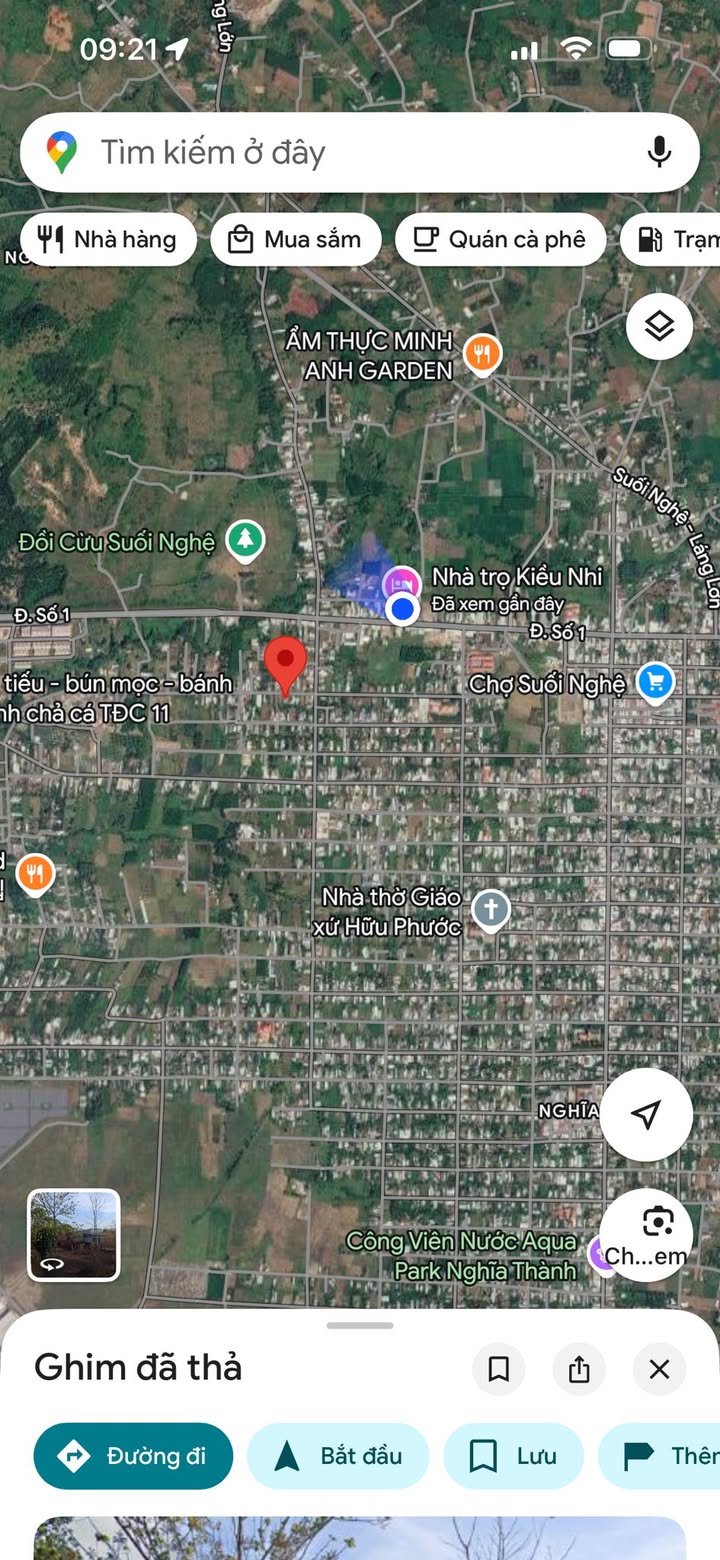
Task: Filter map by "Mua sắm"
Action: 295,240
